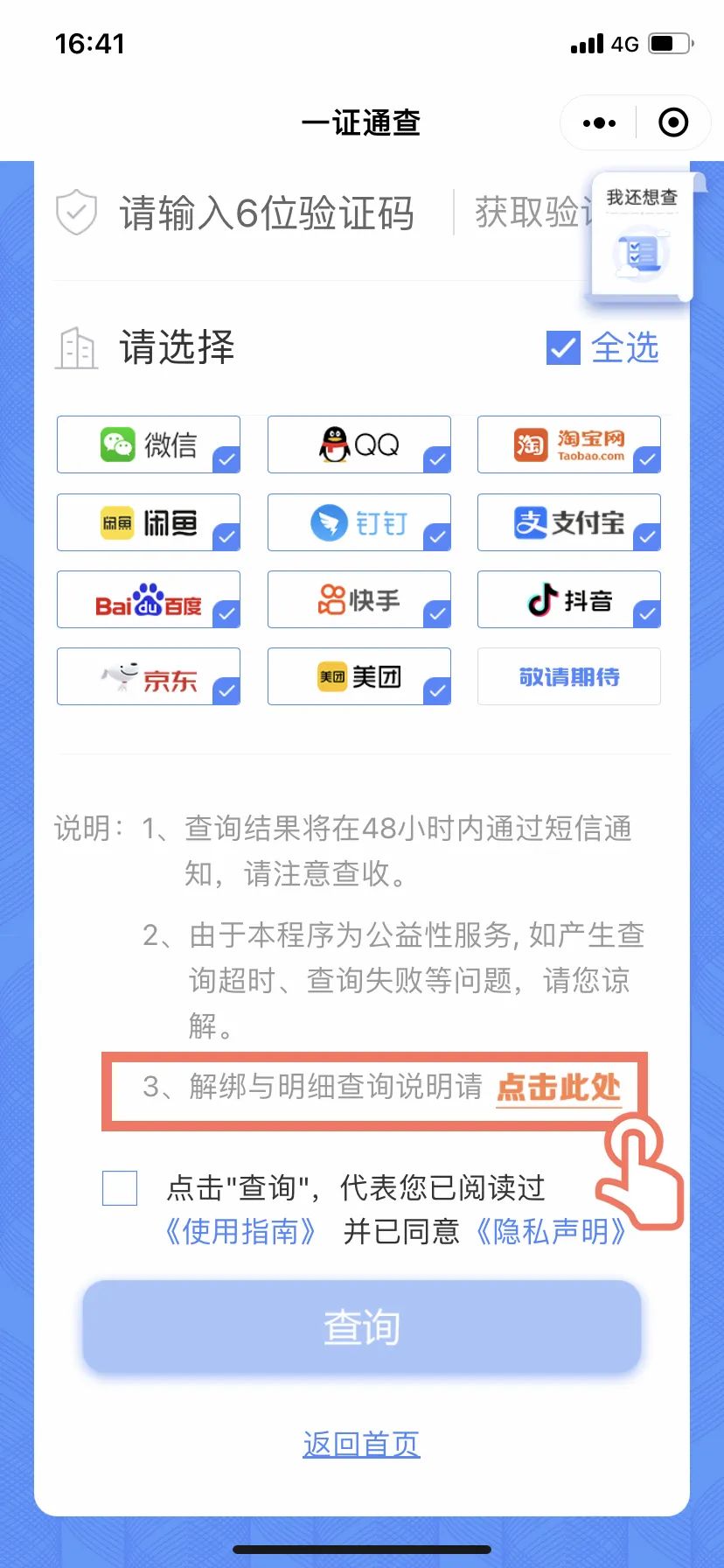Toggle the 闲鱼 platform tile

coord(149,522)
